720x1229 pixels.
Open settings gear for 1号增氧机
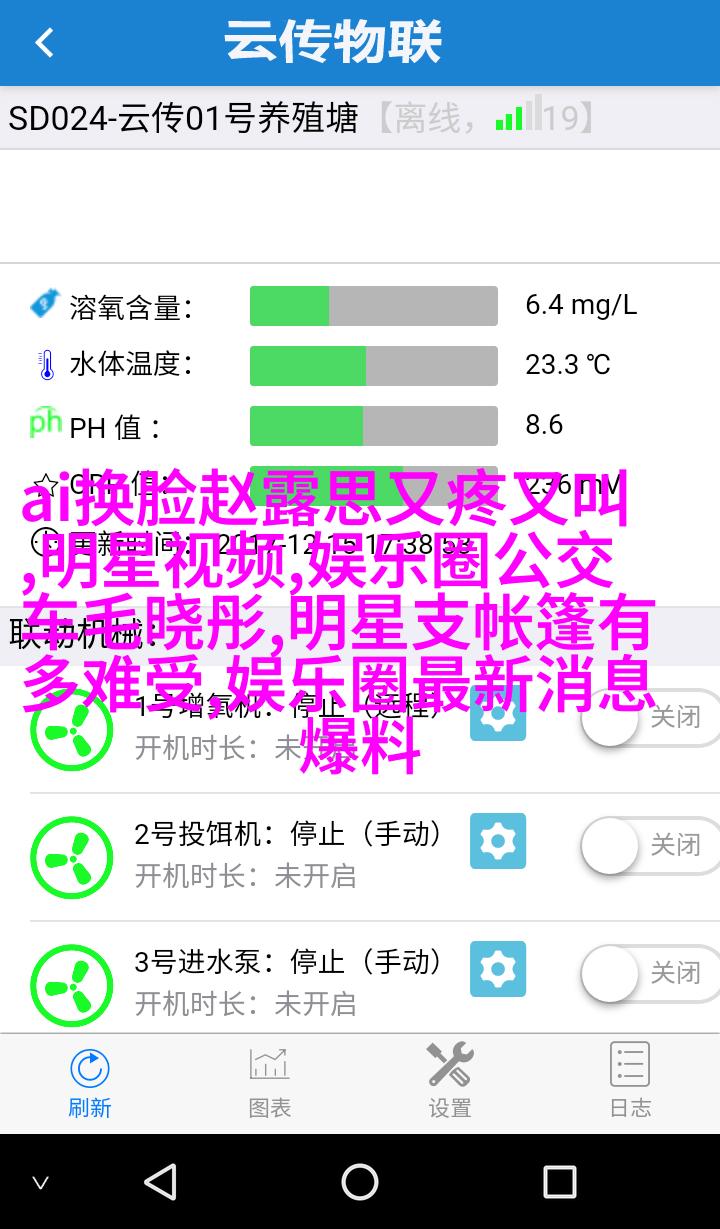pos(498,714)
